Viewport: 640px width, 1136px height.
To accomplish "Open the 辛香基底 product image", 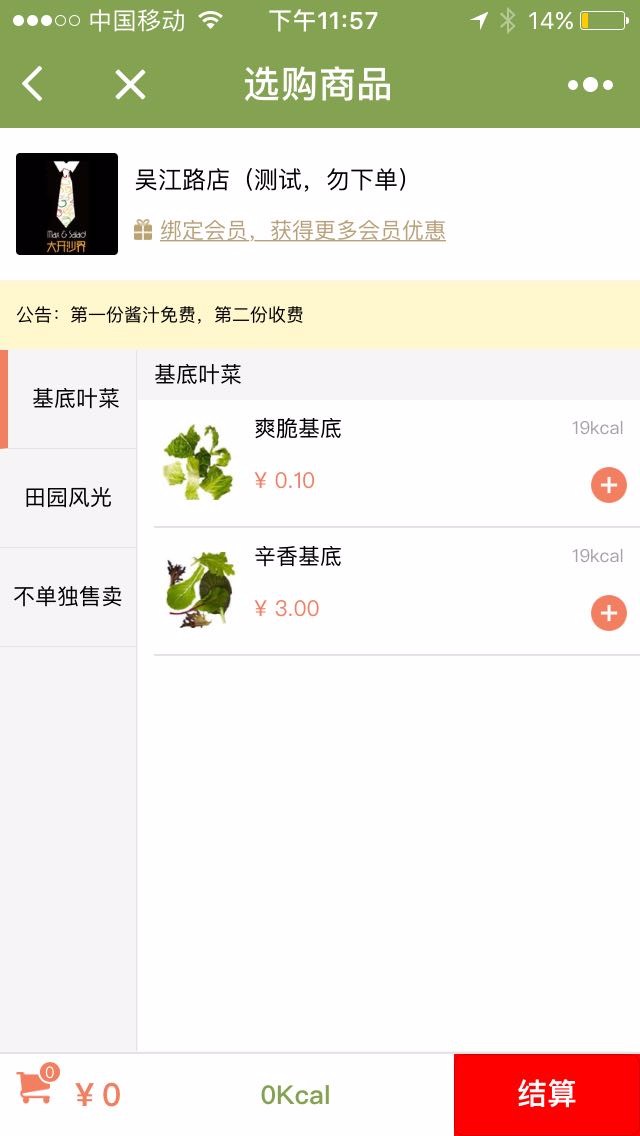I will point(201,590).
